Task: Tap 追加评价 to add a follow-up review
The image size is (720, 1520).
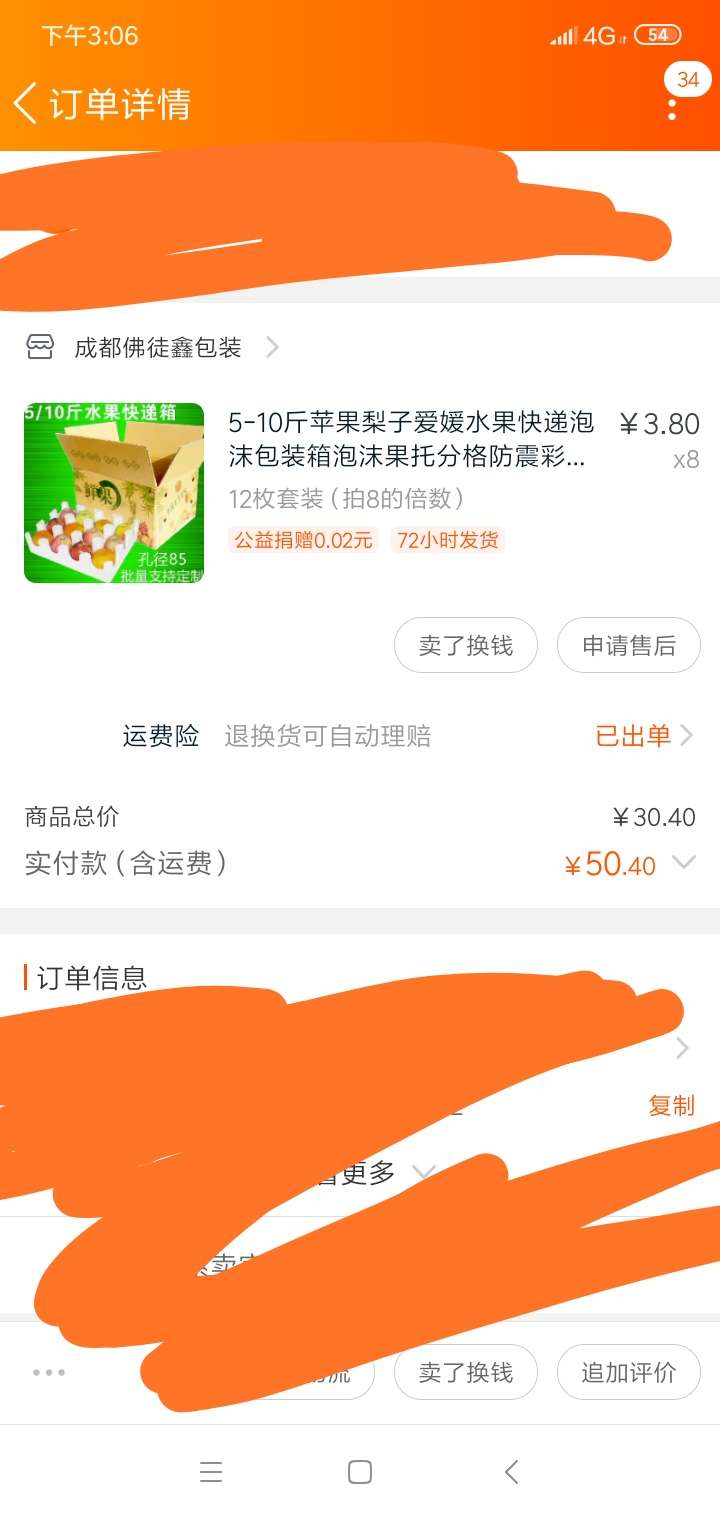Action: pos(629,1372)
